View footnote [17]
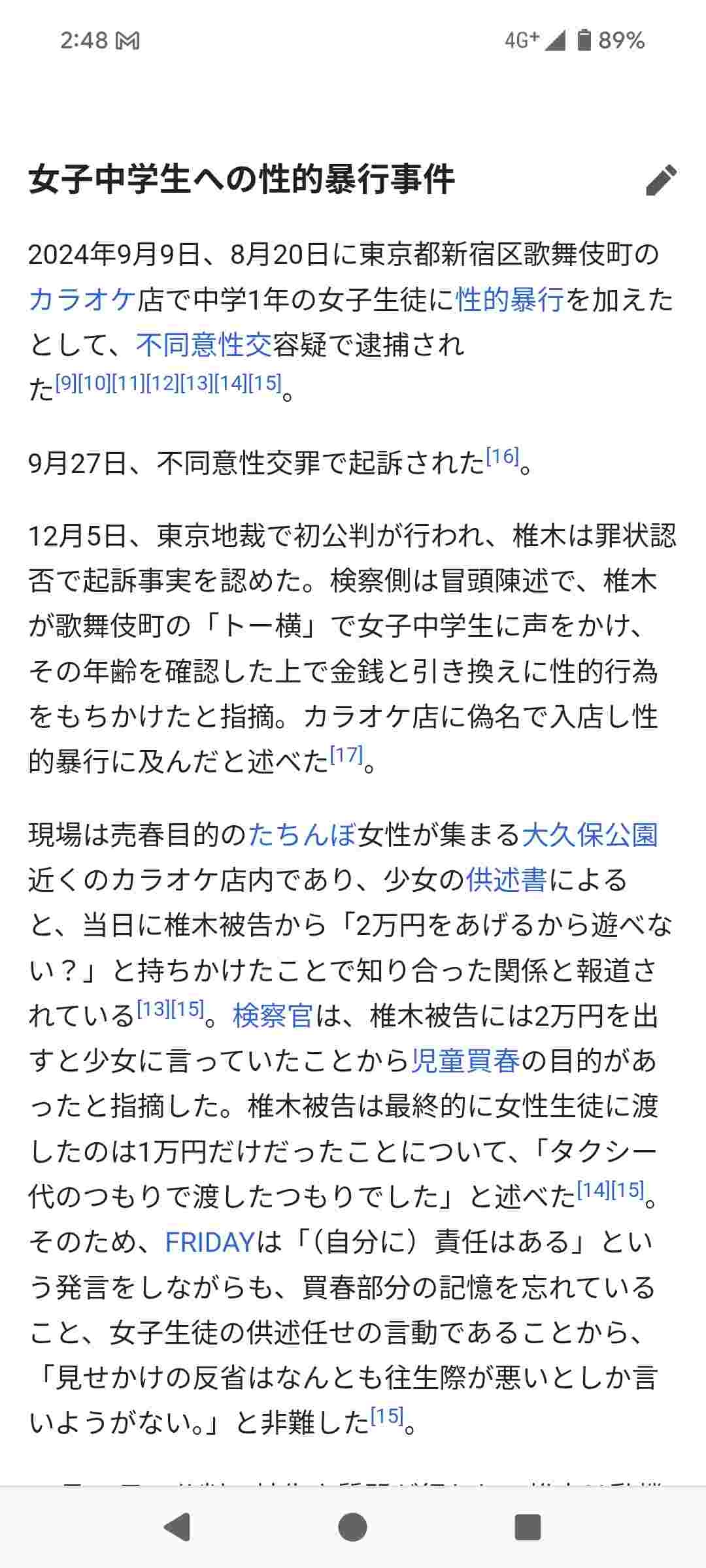This screenshot has width=706, height=1568. 346,755
